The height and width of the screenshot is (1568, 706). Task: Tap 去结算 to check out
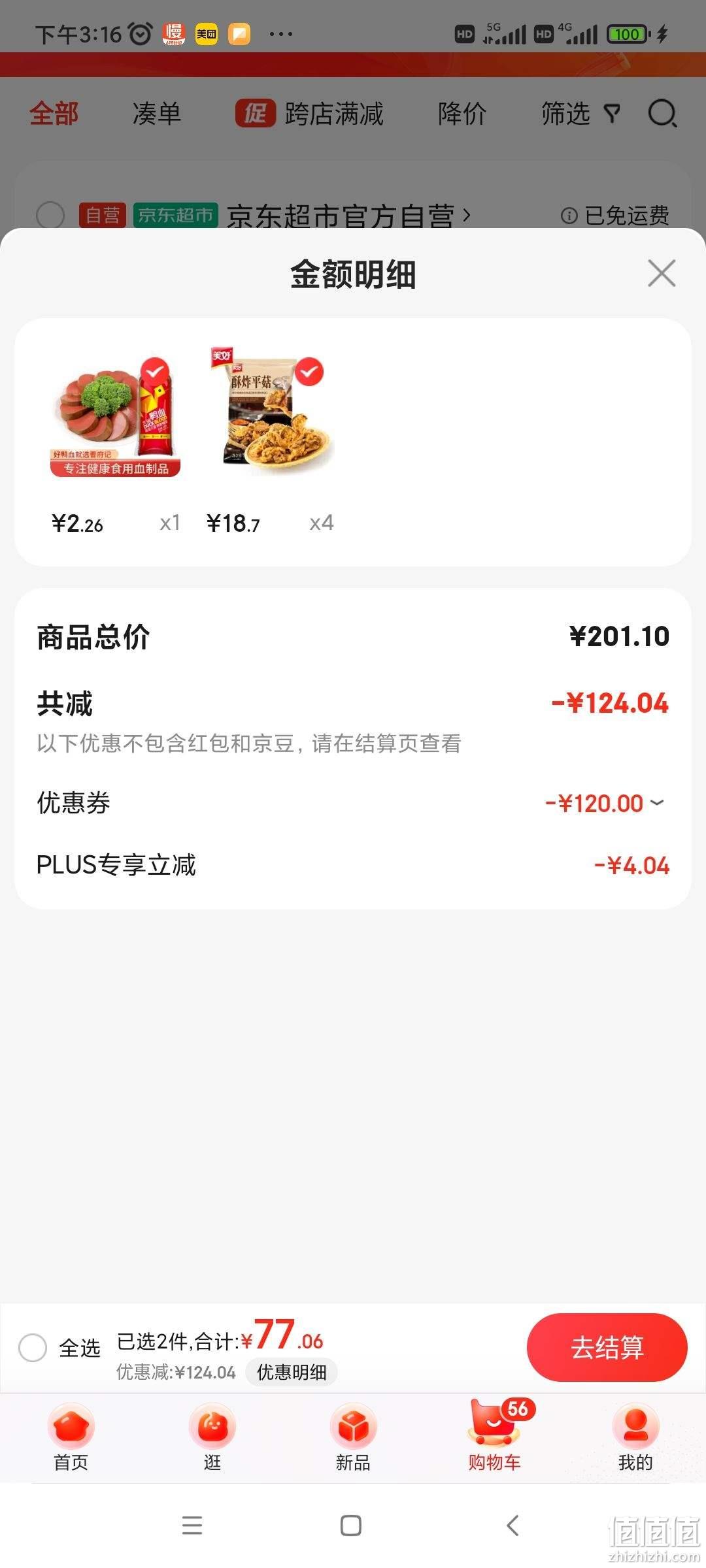607,1347
